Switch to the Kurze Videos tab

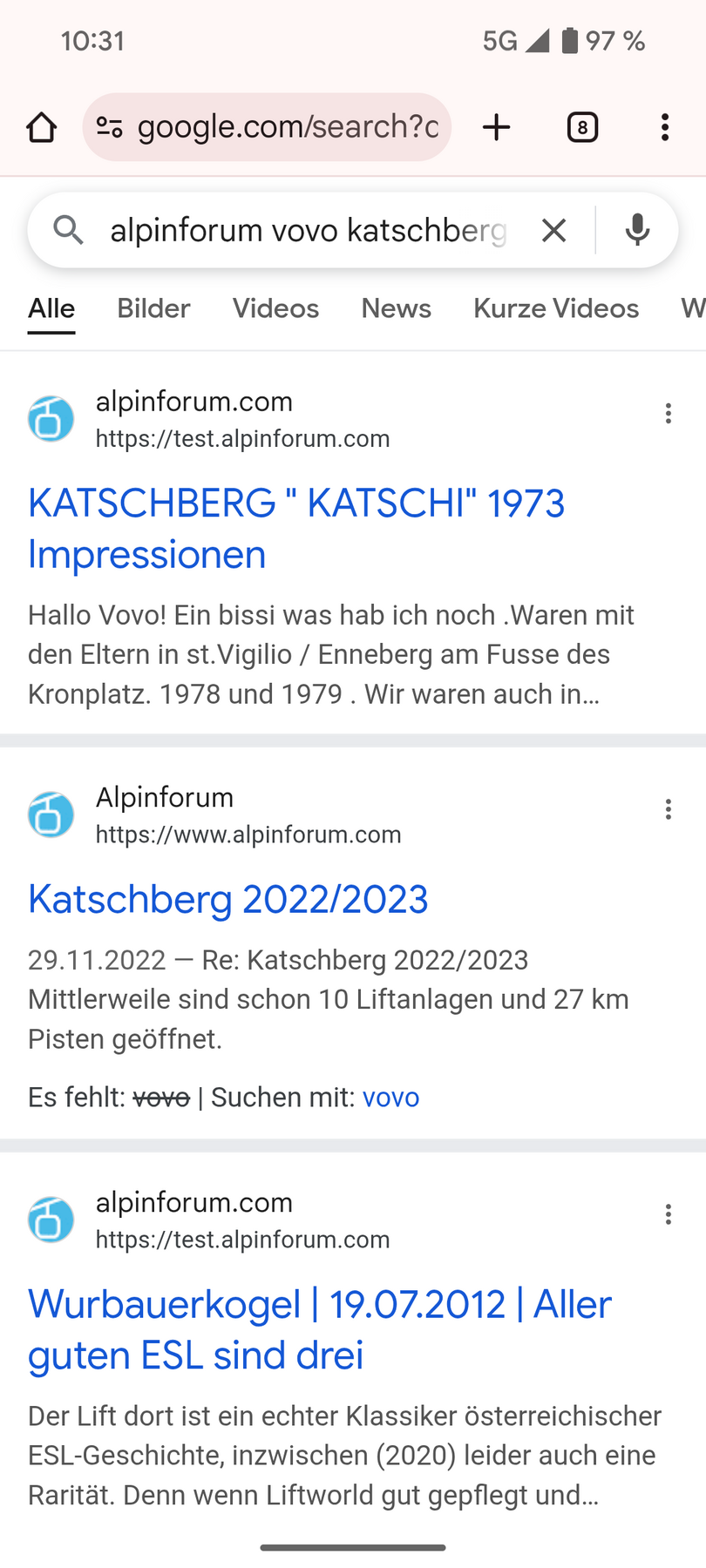[556, 308]
